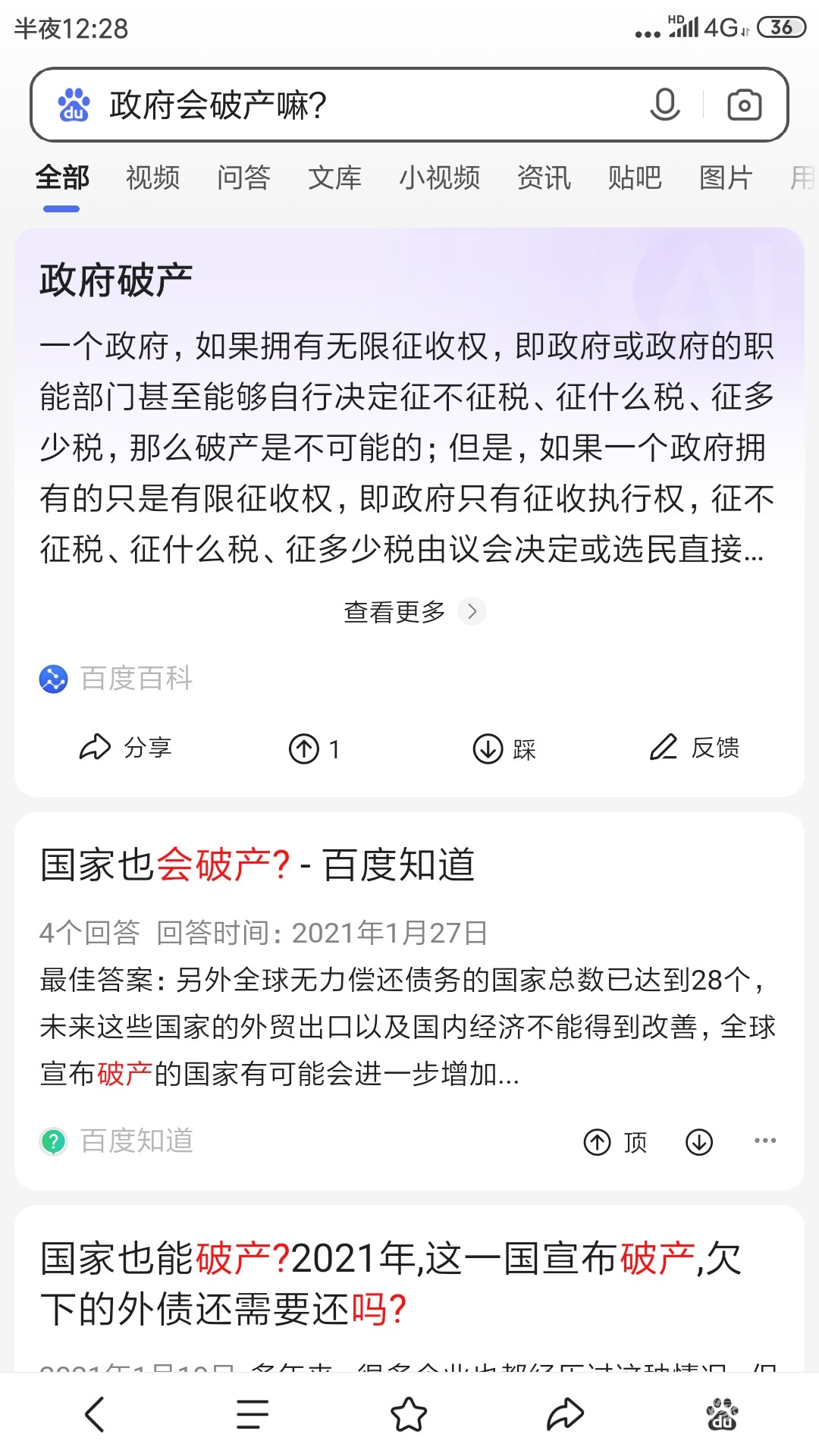This screenshot has width=819, height=1456.
Task: Share the 政府破产 answer card
Action: click(126, 748)
